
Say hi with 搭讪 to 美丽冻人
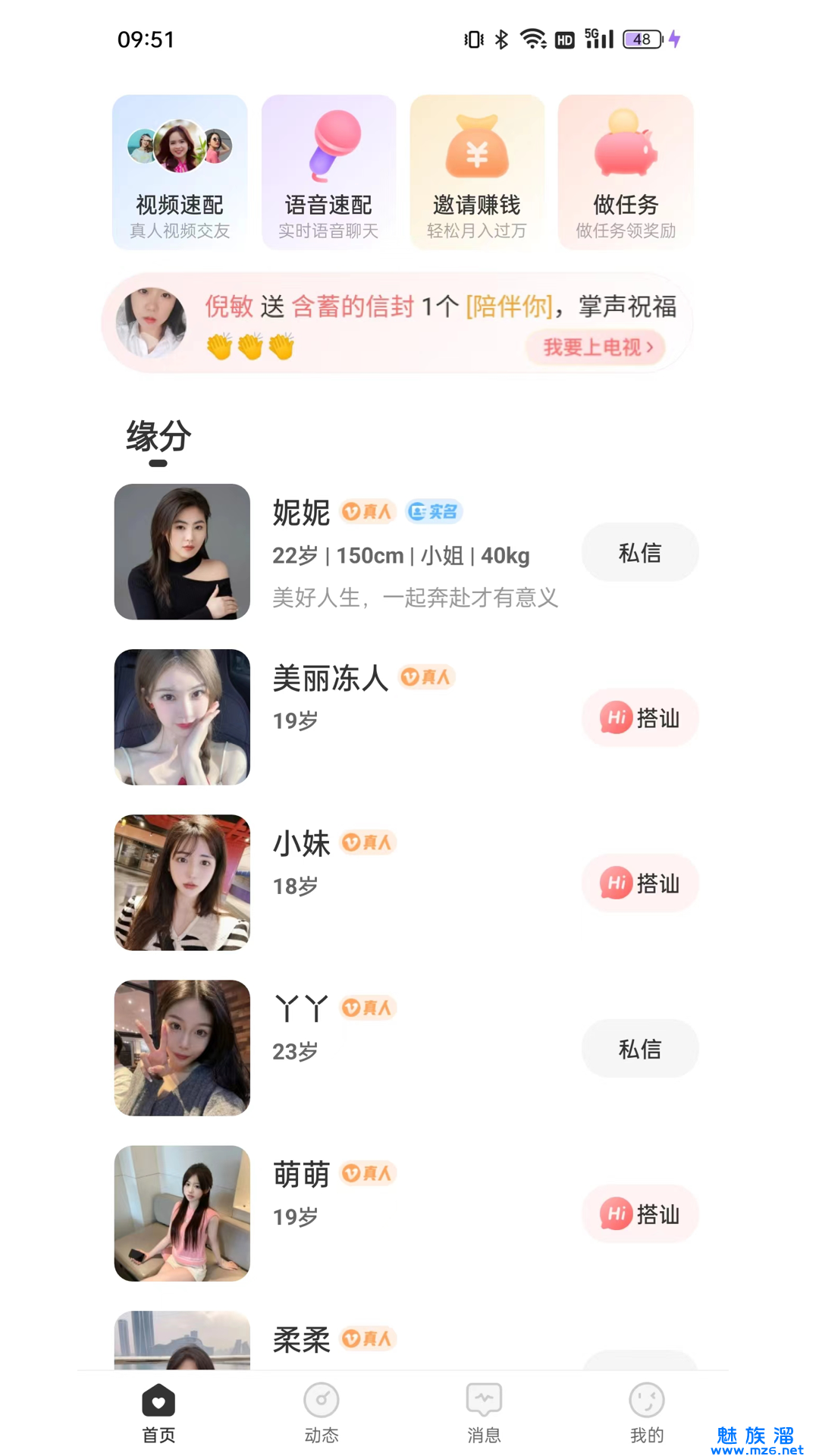click(639, 718)
